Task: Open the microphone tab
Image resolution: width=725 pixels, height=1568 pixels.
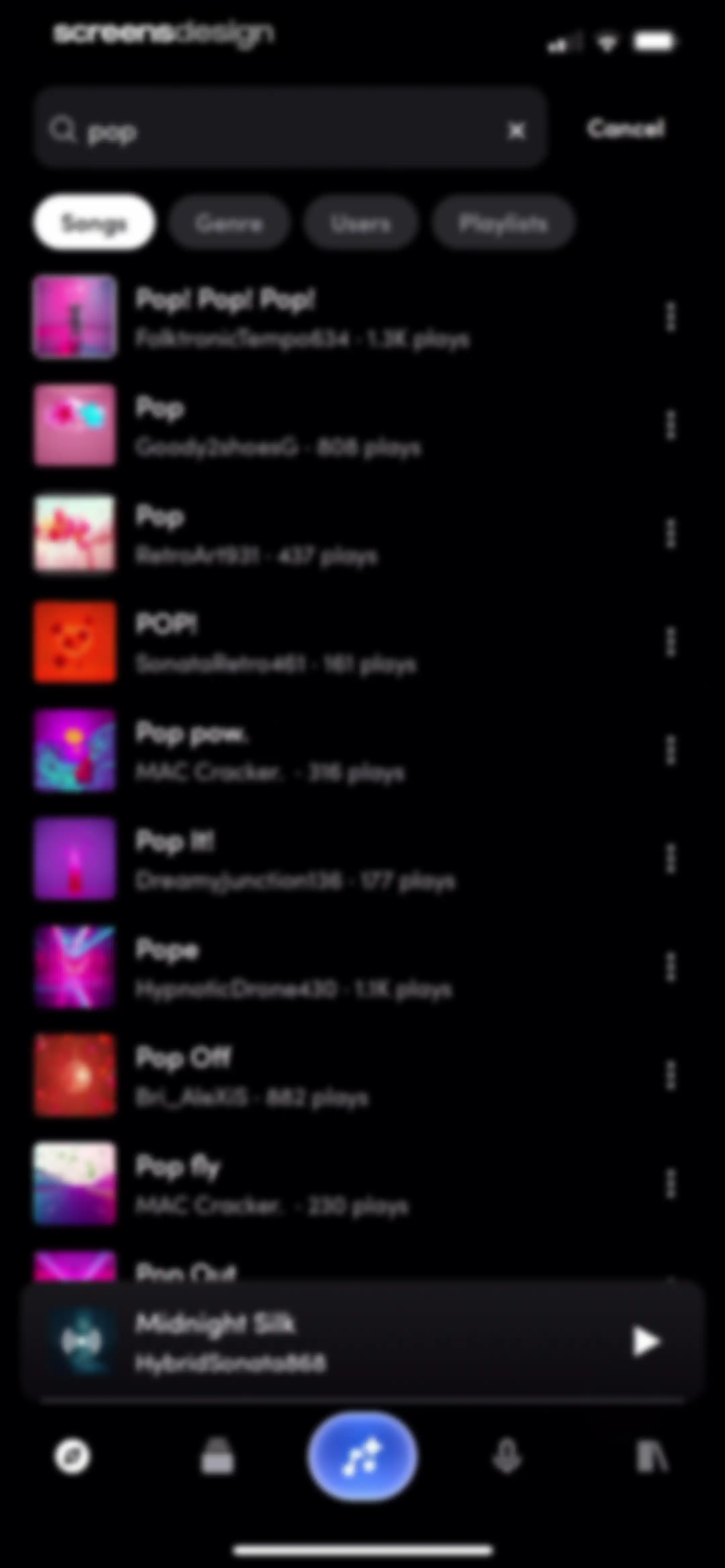Action: tap(507, 1457)
